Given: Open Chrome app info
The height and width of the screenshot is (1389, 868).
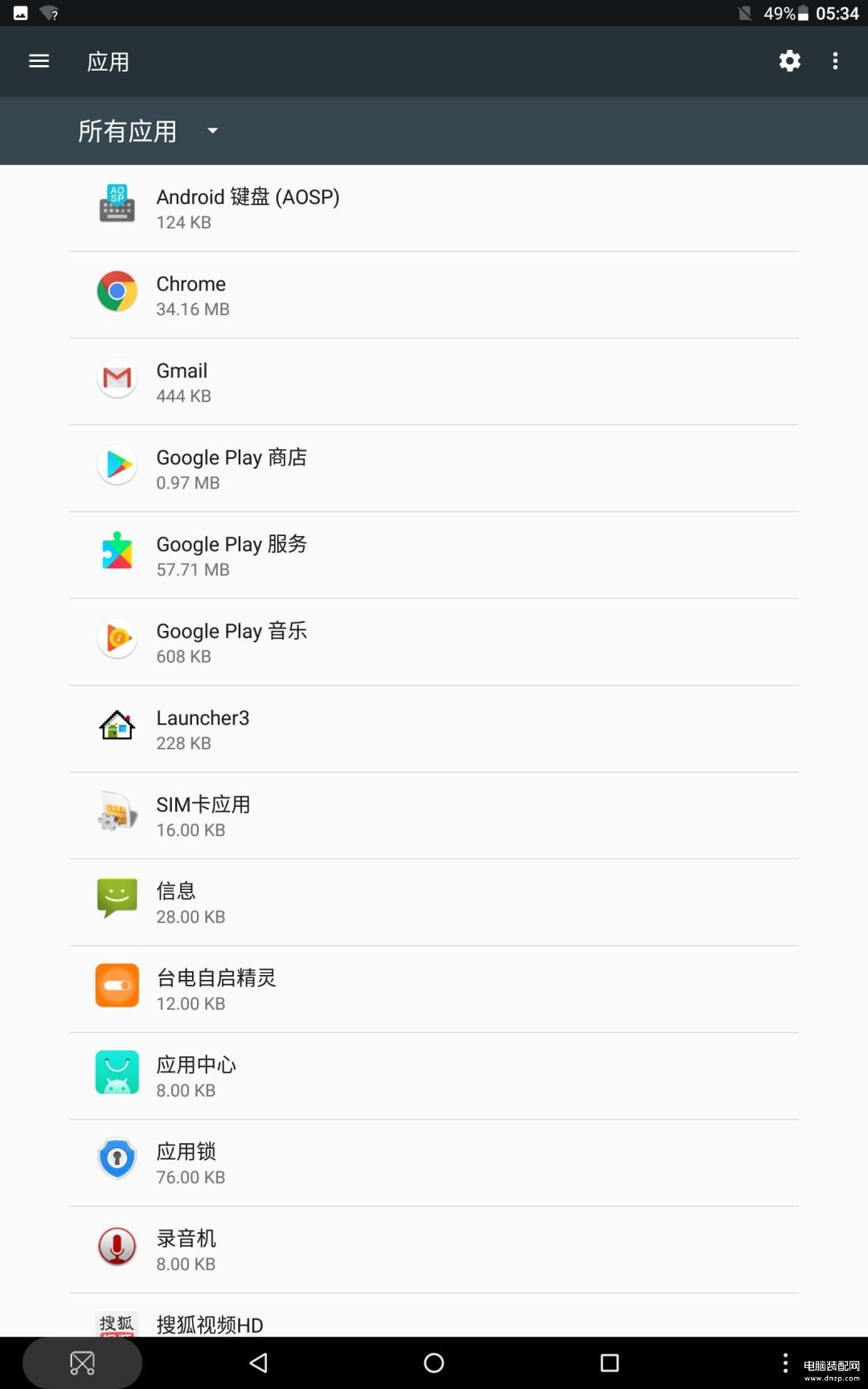Looking at the screenshot, I should point(434,295).
